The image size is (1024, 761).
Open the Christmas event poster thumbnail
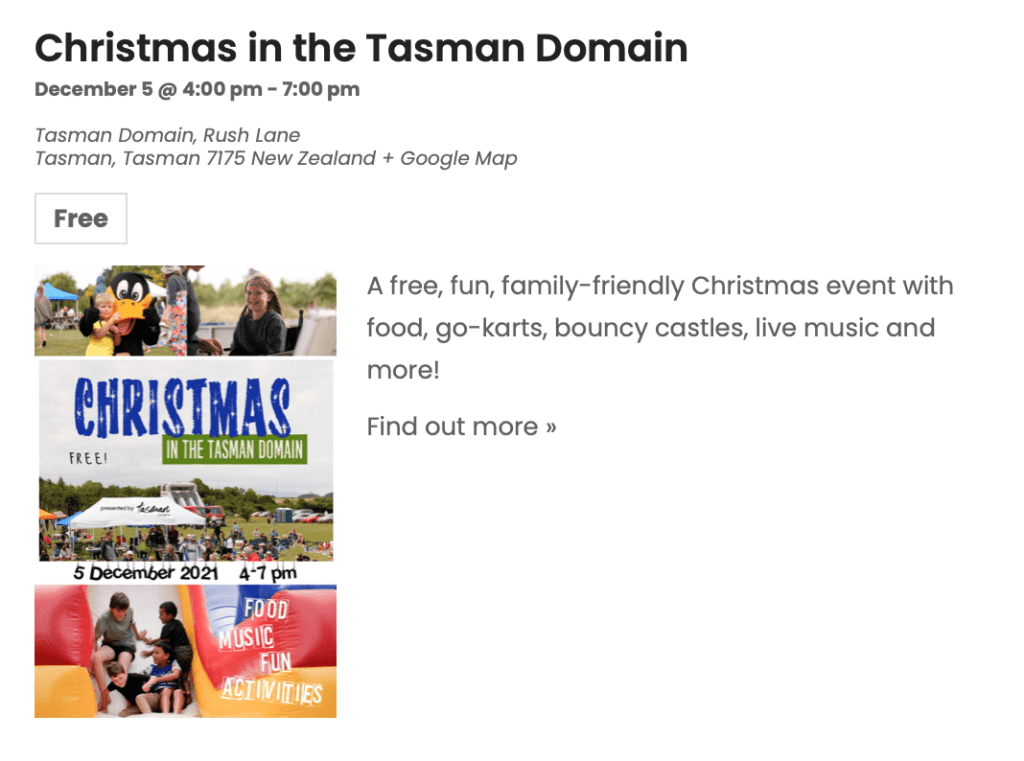pyautogui.click(x=186, y=491)
